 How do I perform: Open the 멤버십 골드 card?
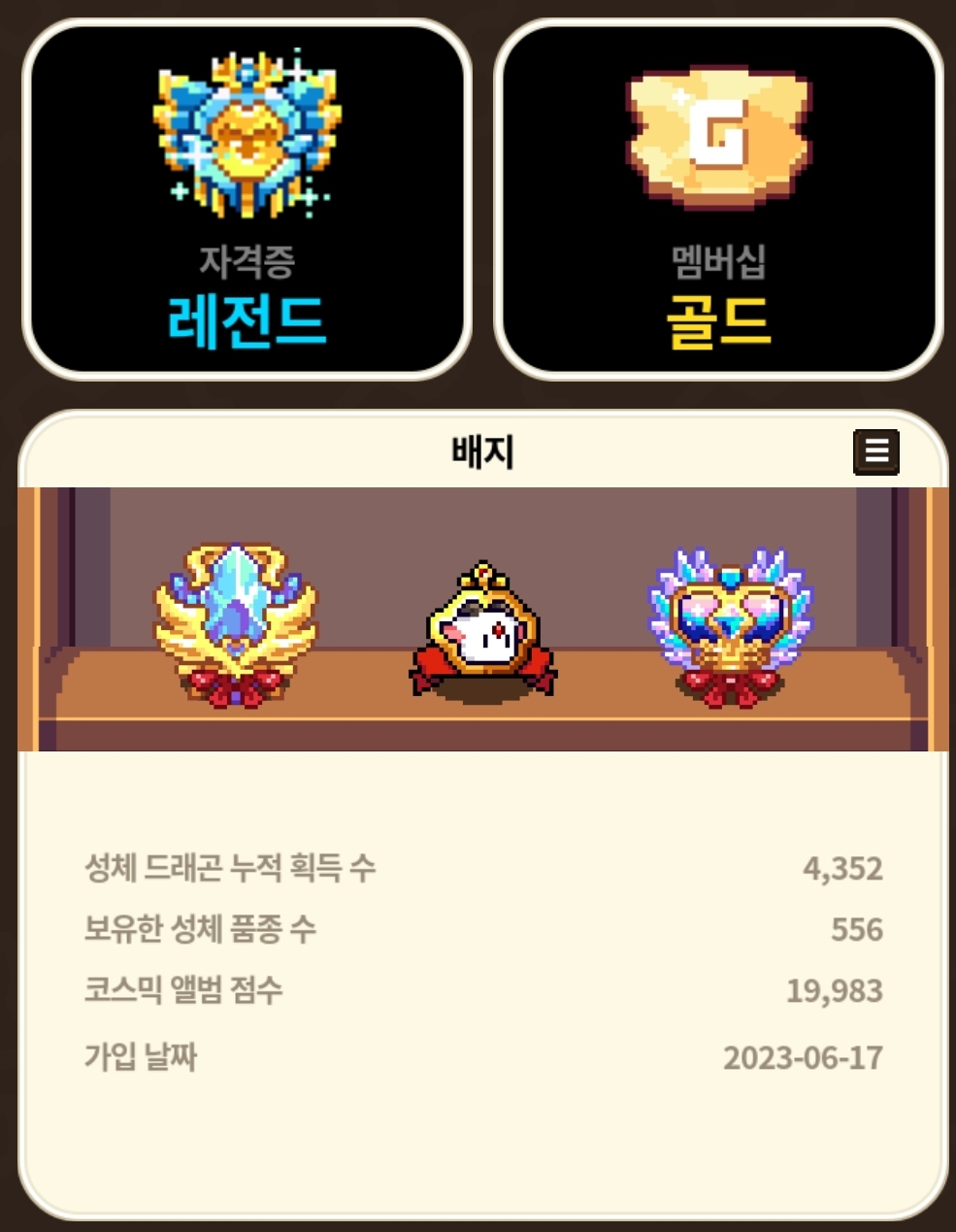click(718, 199)
